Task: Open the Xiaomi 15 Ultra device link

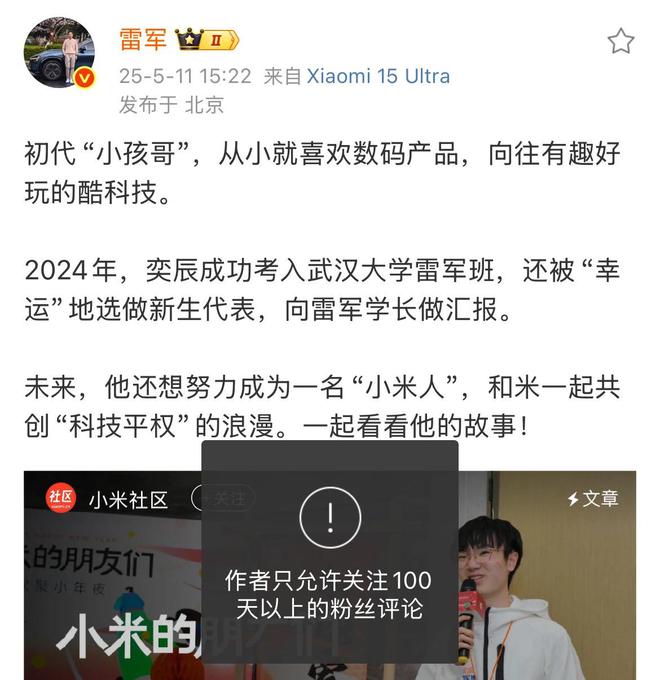Action: 377,76
